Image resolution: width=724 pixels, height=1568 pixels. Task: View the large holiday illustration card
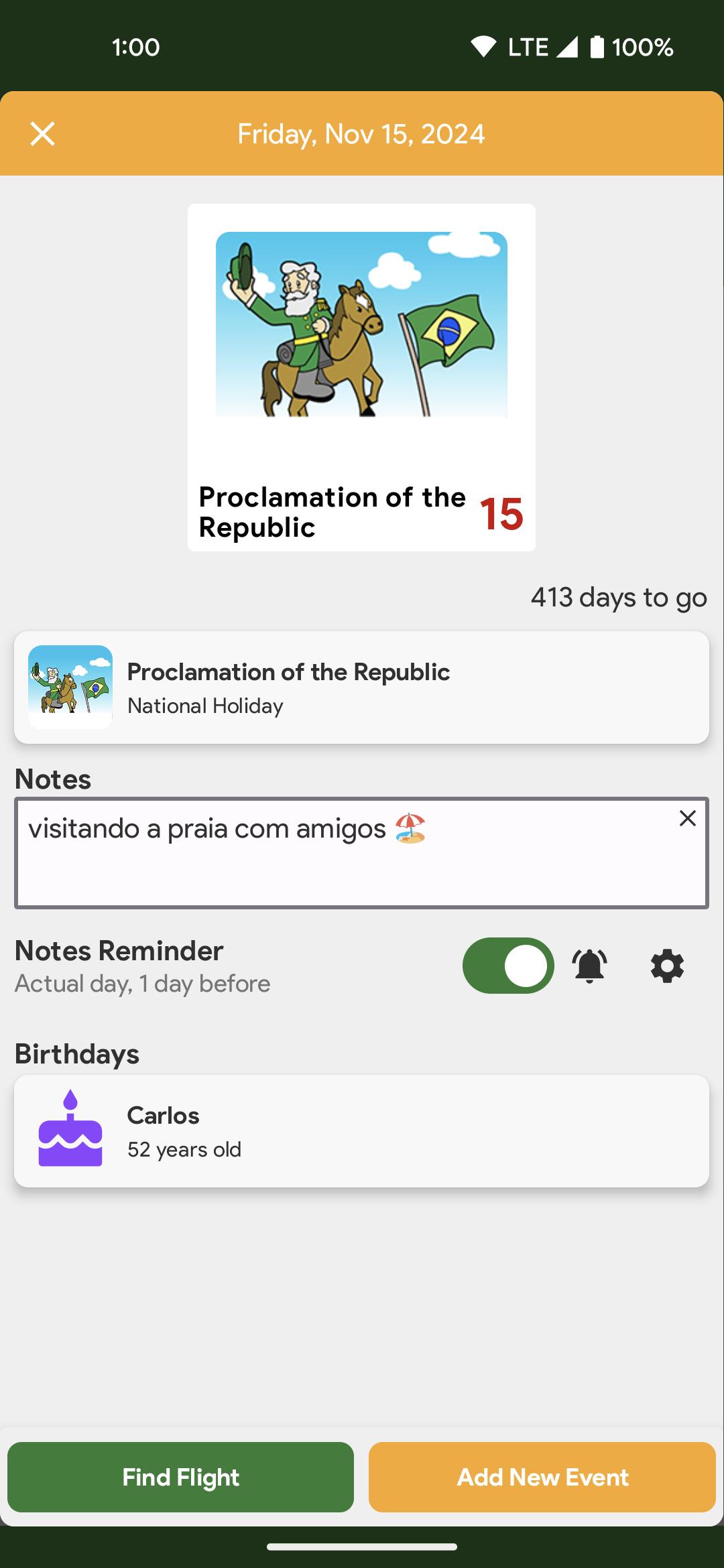pyautogui.click(x=361, y=377)
